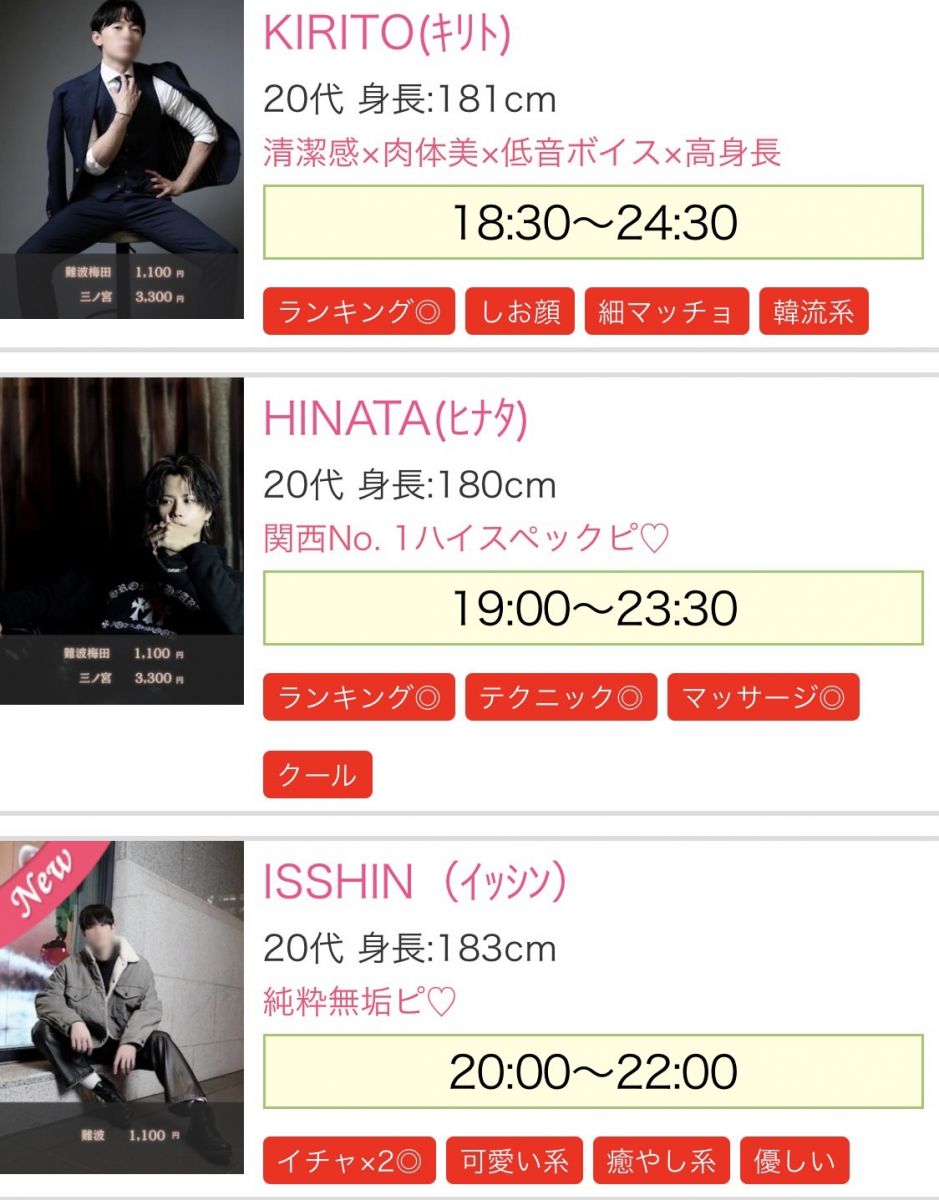The width and height of the screenshot is (939, 1200).
Task: Tap the 韓流系 tag
Action: [x=814, y=312]
